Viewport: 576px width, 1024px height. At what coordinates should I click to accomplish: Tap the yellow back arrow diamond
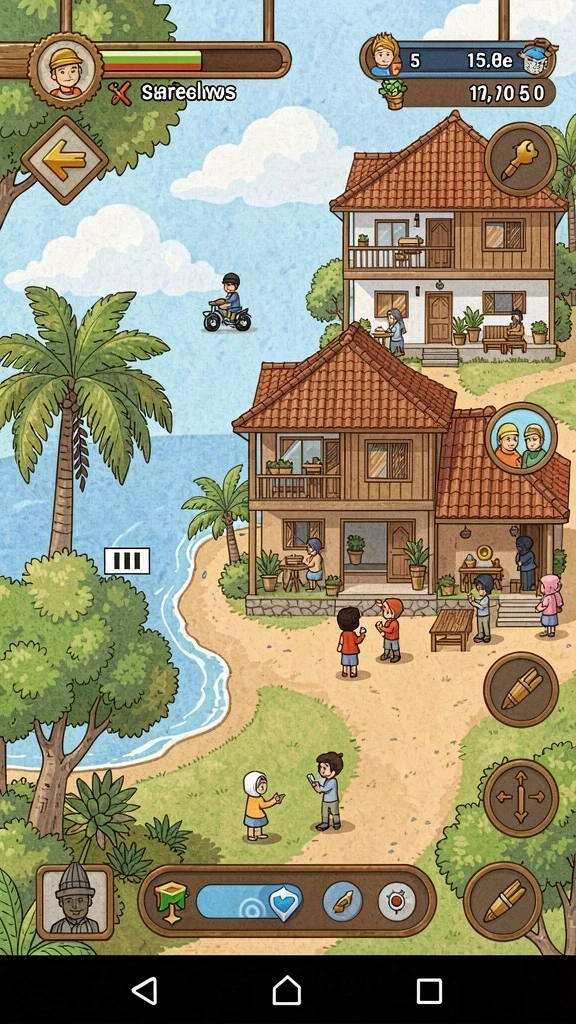point(65,160)
